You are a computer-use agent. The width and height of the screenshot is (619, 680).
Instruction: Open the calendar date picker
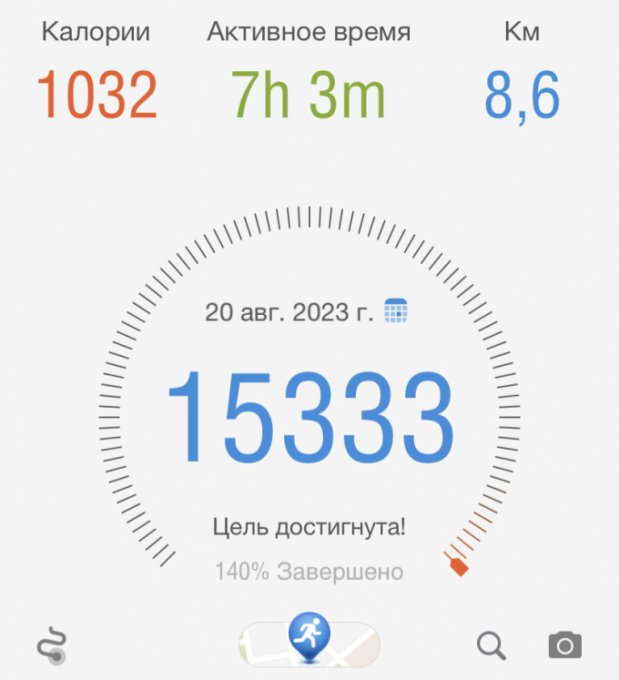tap(397, 311)
